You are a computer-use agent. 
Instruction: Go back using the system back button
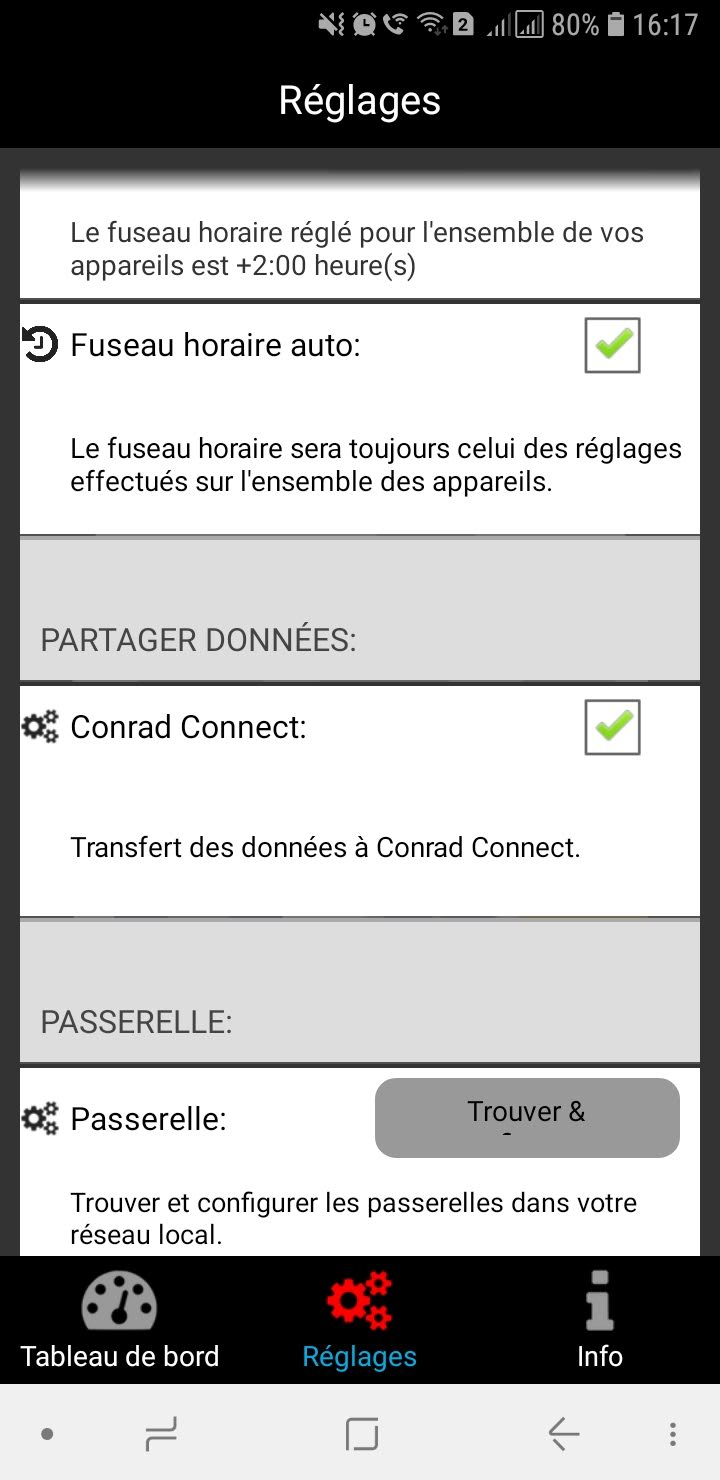point(564,1435)
